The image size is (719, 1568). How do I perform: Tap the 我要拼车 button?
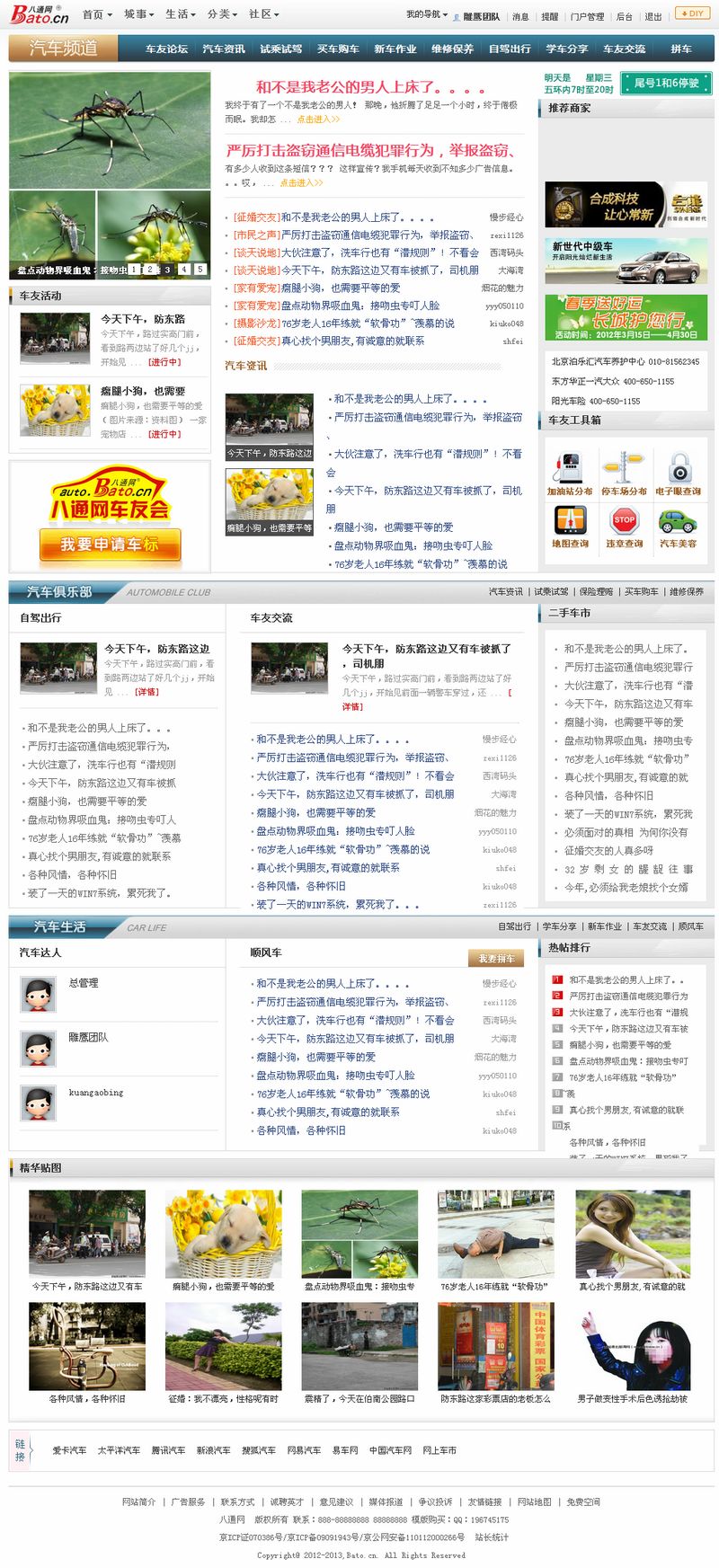[495, 959]
